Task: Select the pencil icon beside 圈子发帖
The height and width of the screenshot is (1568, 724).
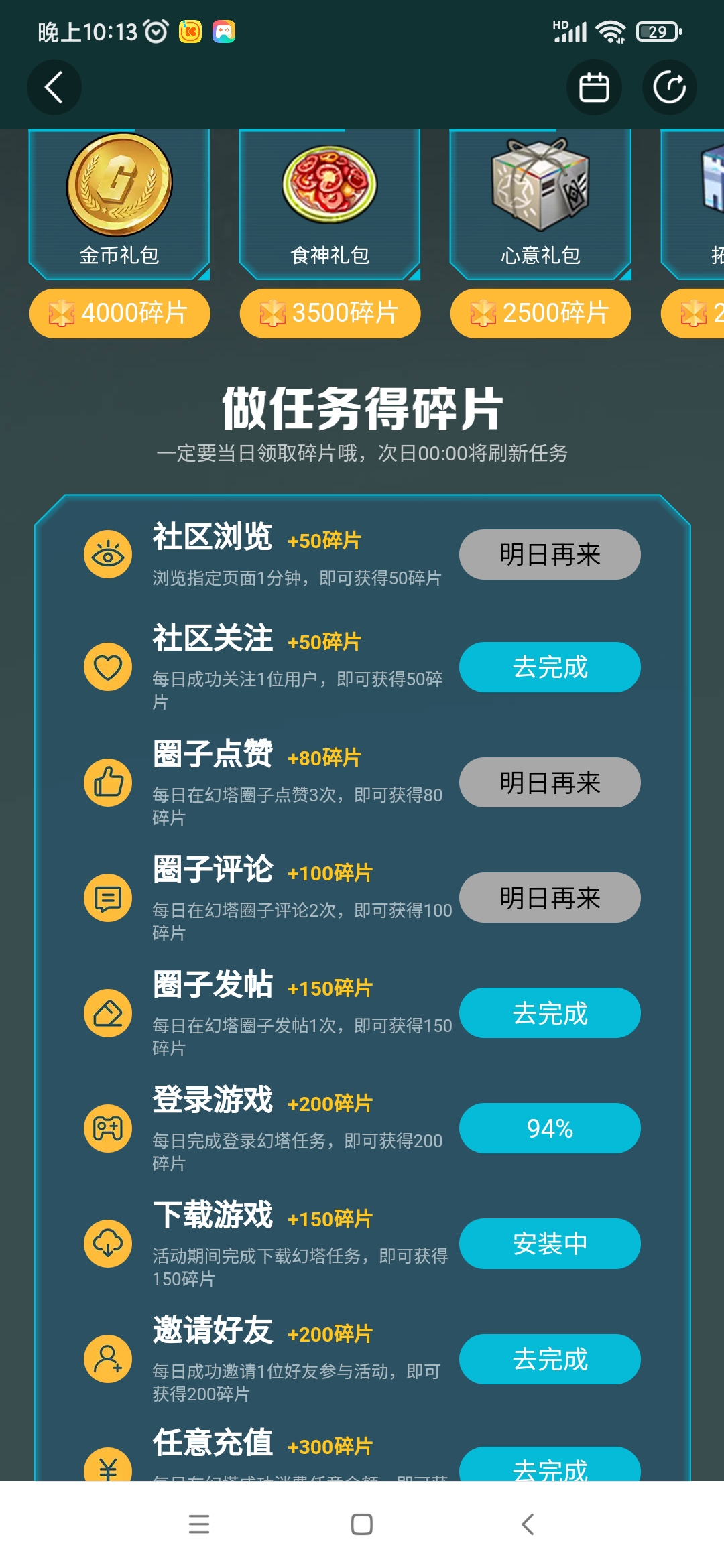Action: (x=107, y=1013)
